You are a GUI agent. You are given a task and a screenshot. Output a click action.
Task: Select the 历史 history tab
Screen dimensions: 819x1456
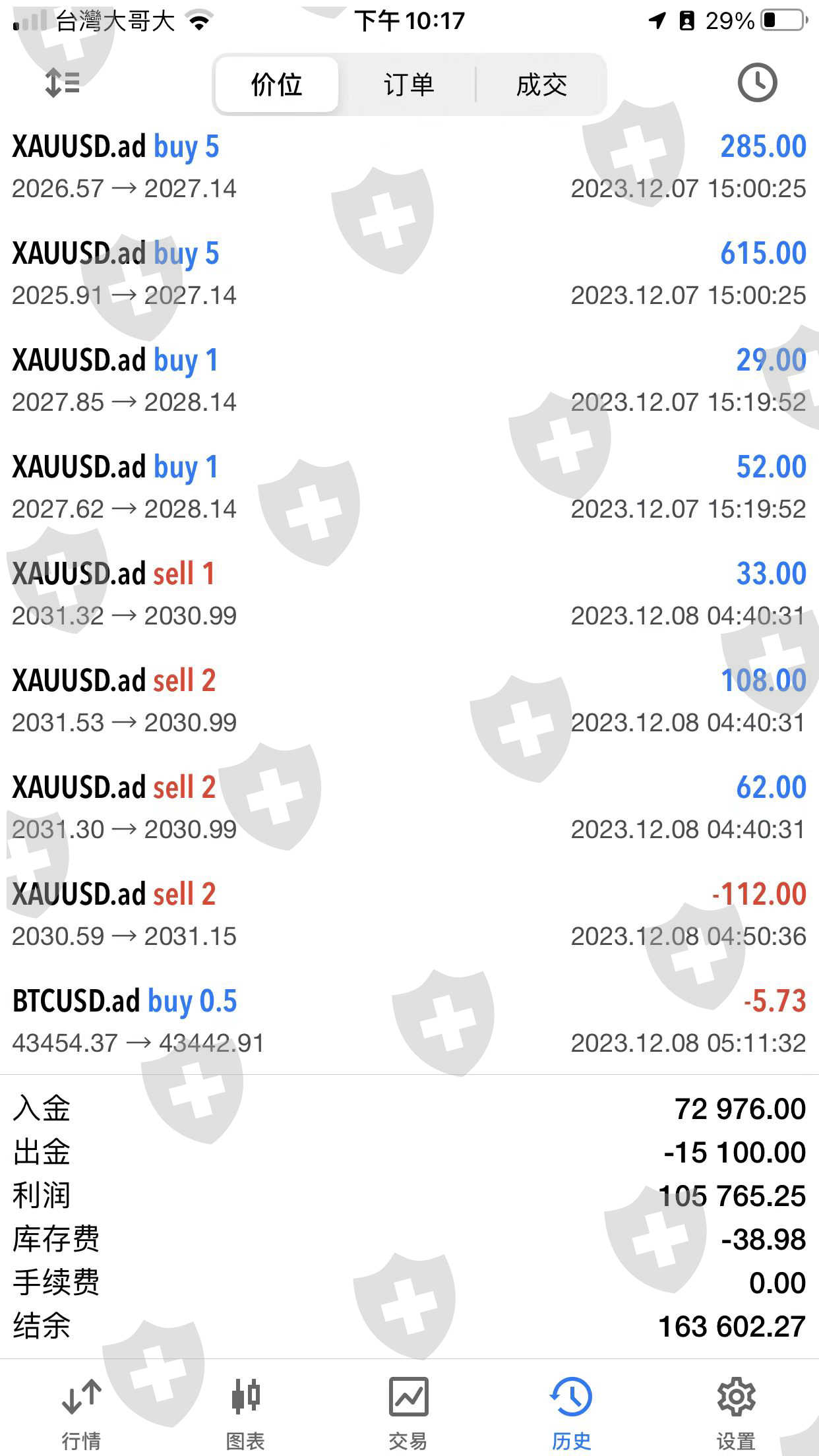571,1411
